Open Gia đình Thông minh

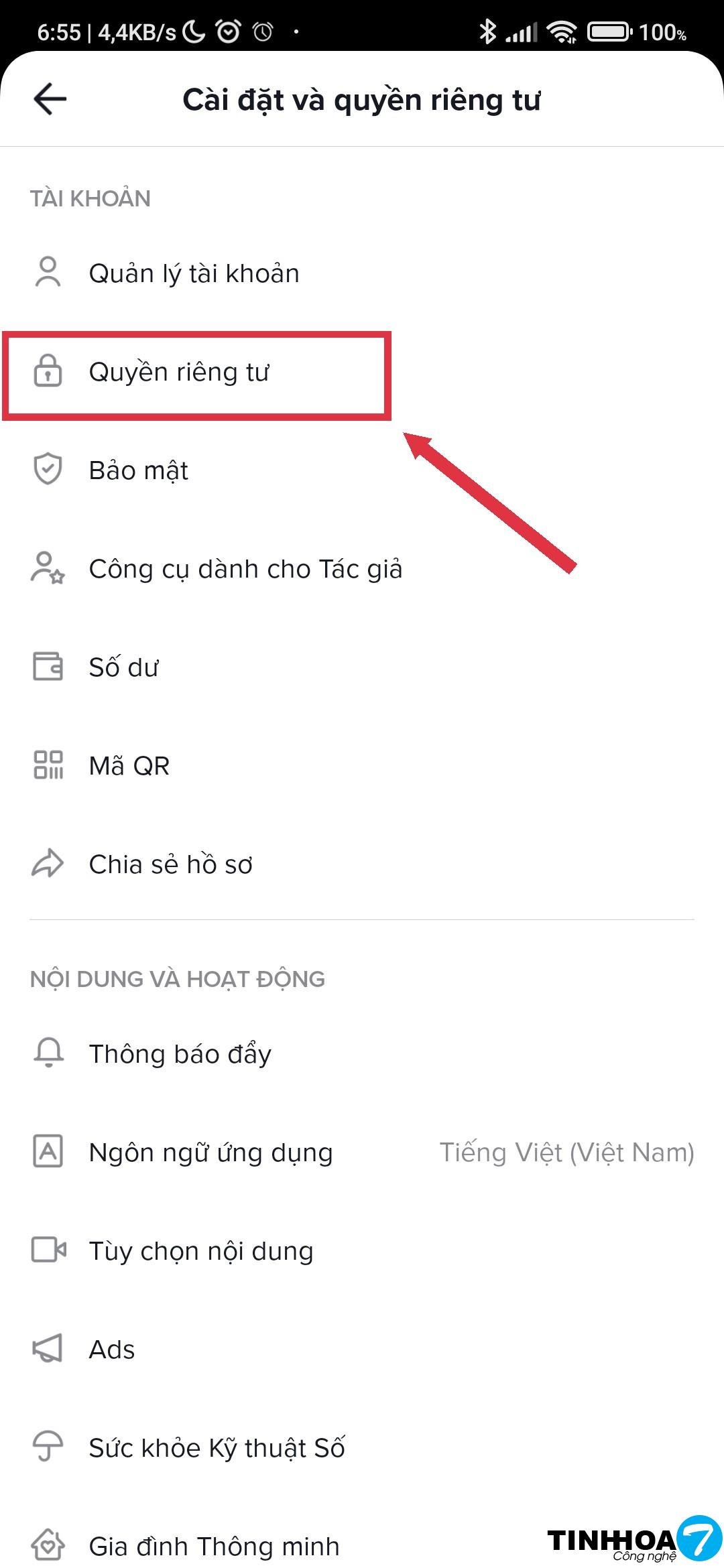tap(215, 1545)
